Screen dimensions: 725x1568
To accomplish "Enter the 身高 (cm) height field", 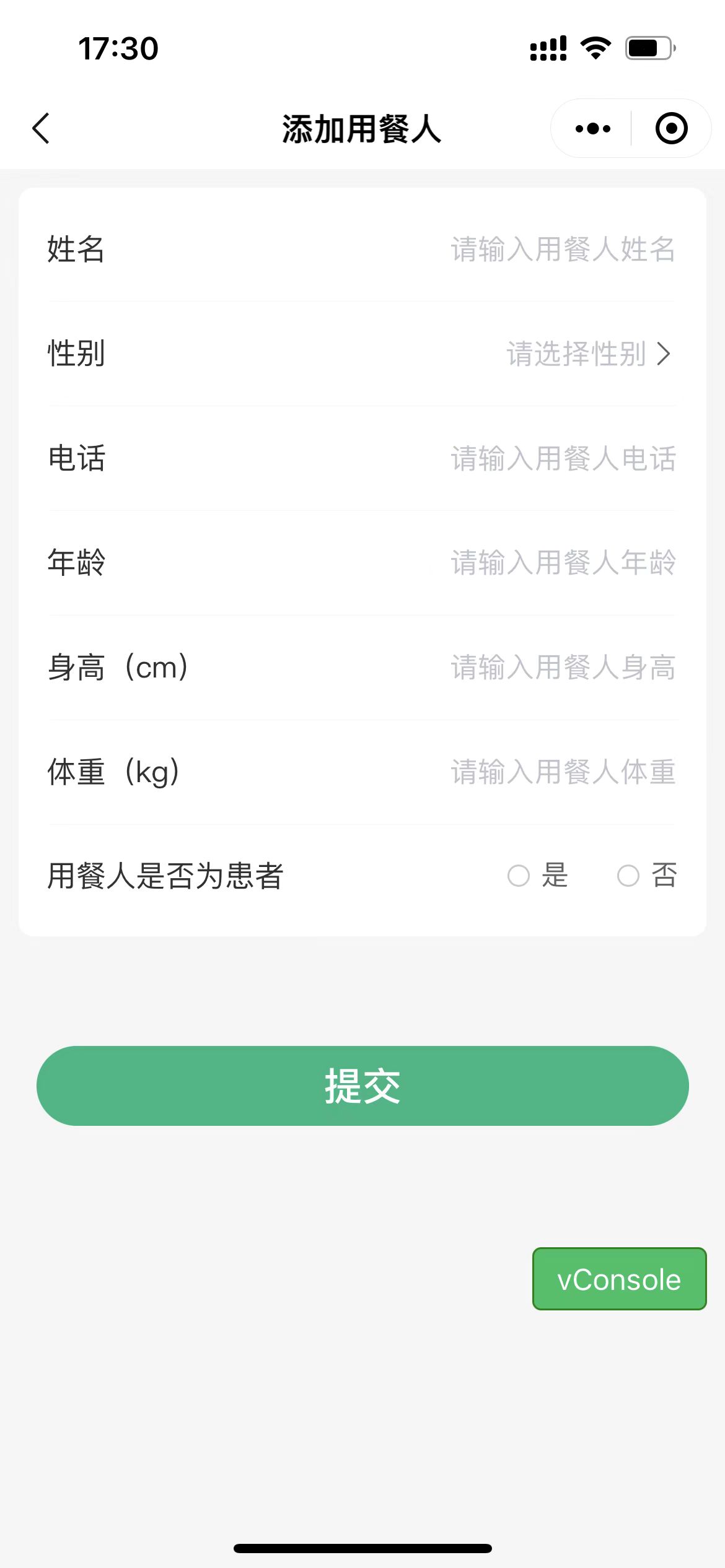I will [362, 668].
